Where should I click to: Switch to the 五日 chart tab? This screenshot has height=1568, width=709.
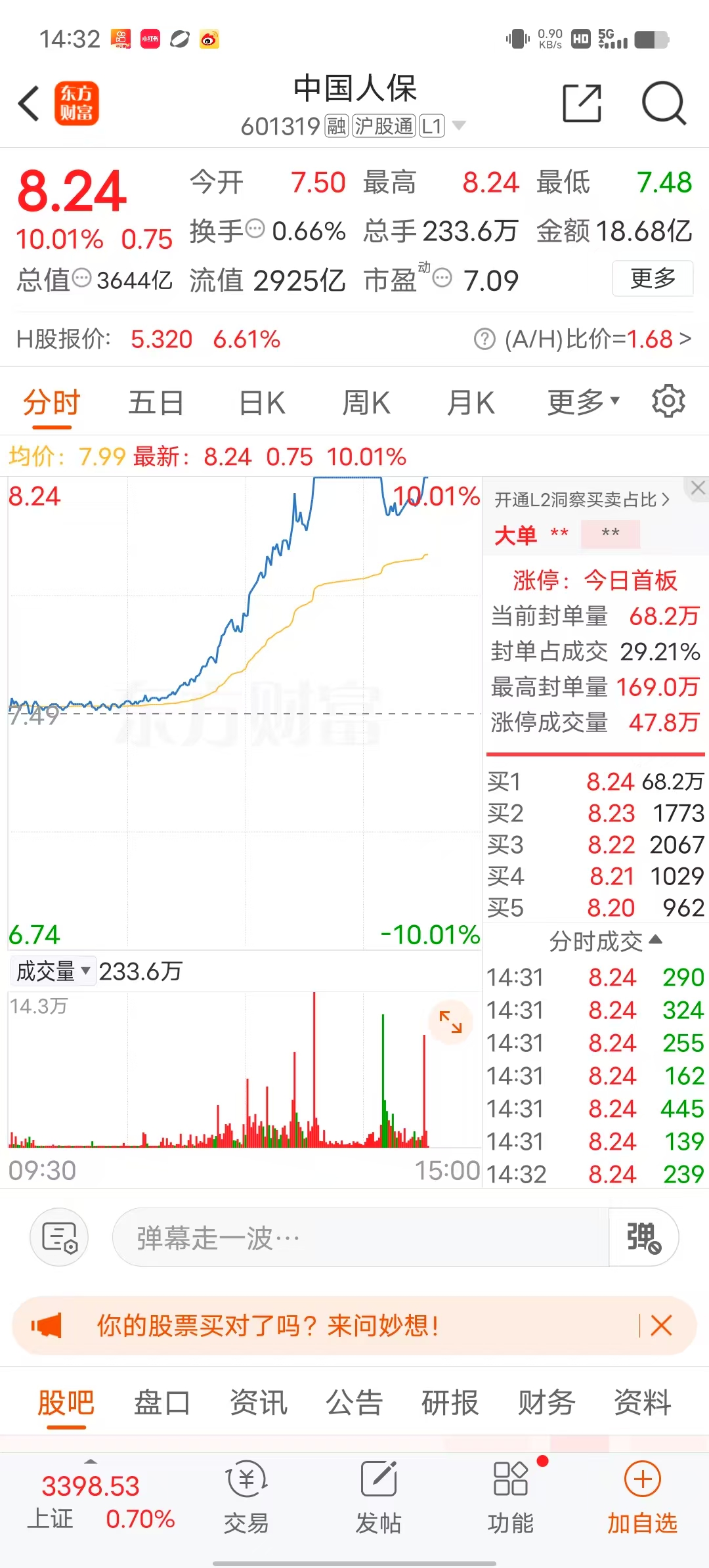pyautogui.click(x=156, y=403)
